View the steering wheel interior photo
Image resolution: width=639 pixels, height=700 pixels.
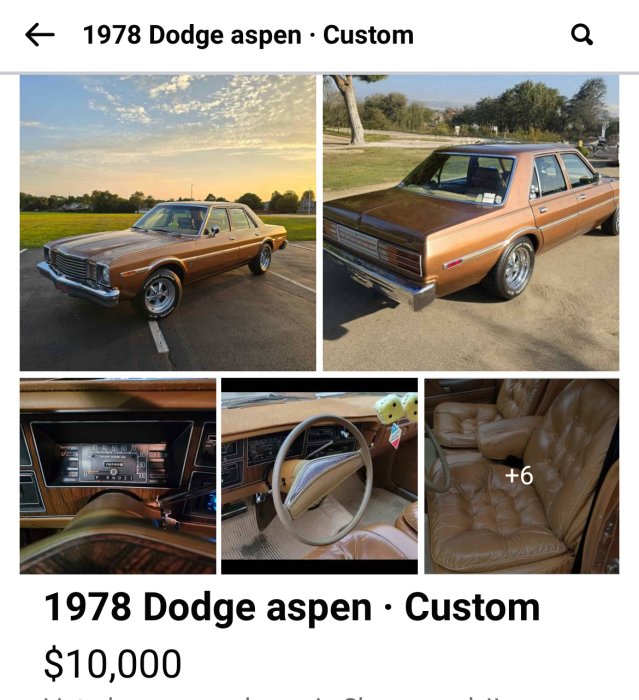coord(319,476)
